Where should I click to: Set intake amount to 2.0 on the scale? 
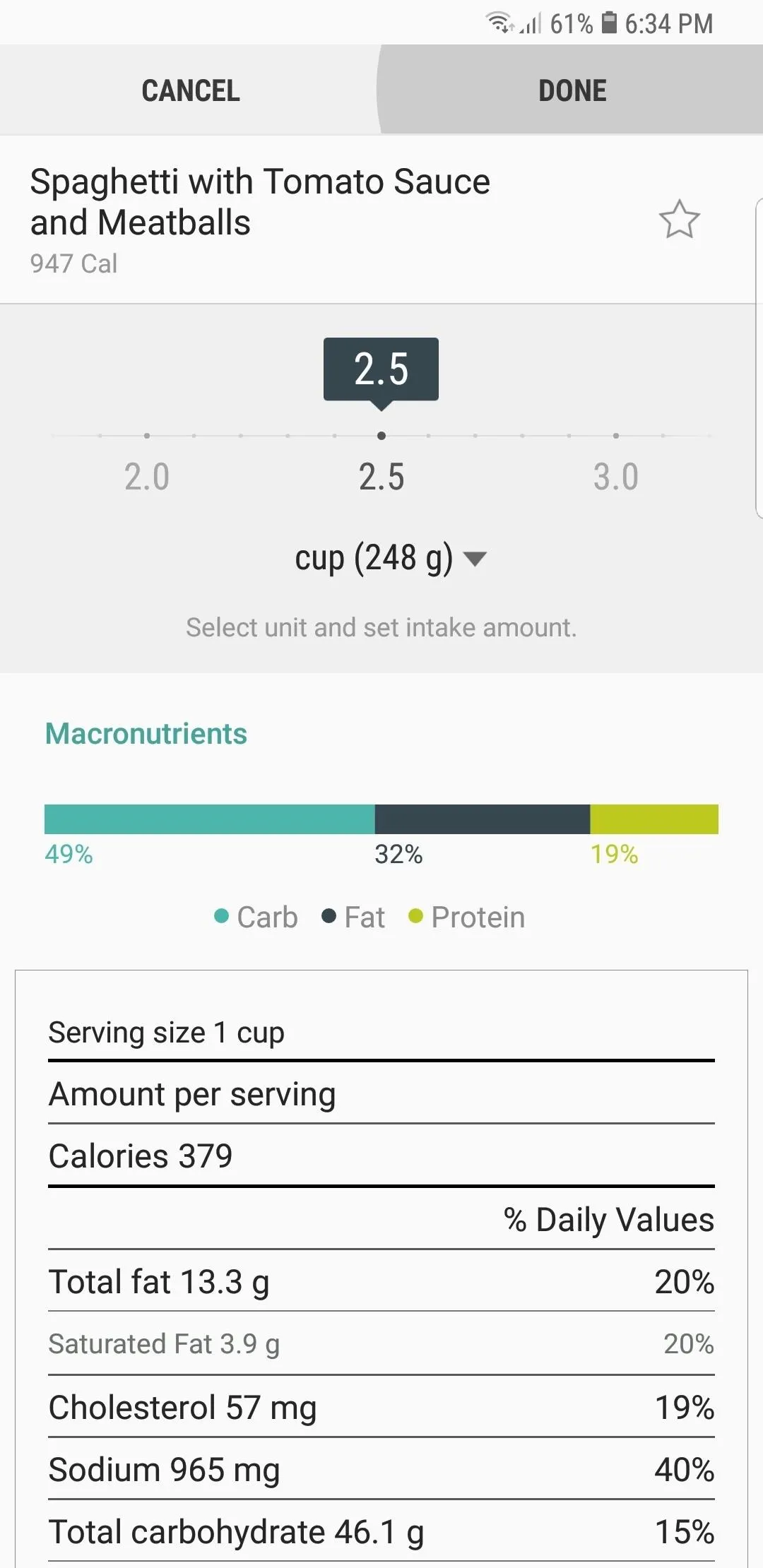pyautogui.click(x=147, y=476)
